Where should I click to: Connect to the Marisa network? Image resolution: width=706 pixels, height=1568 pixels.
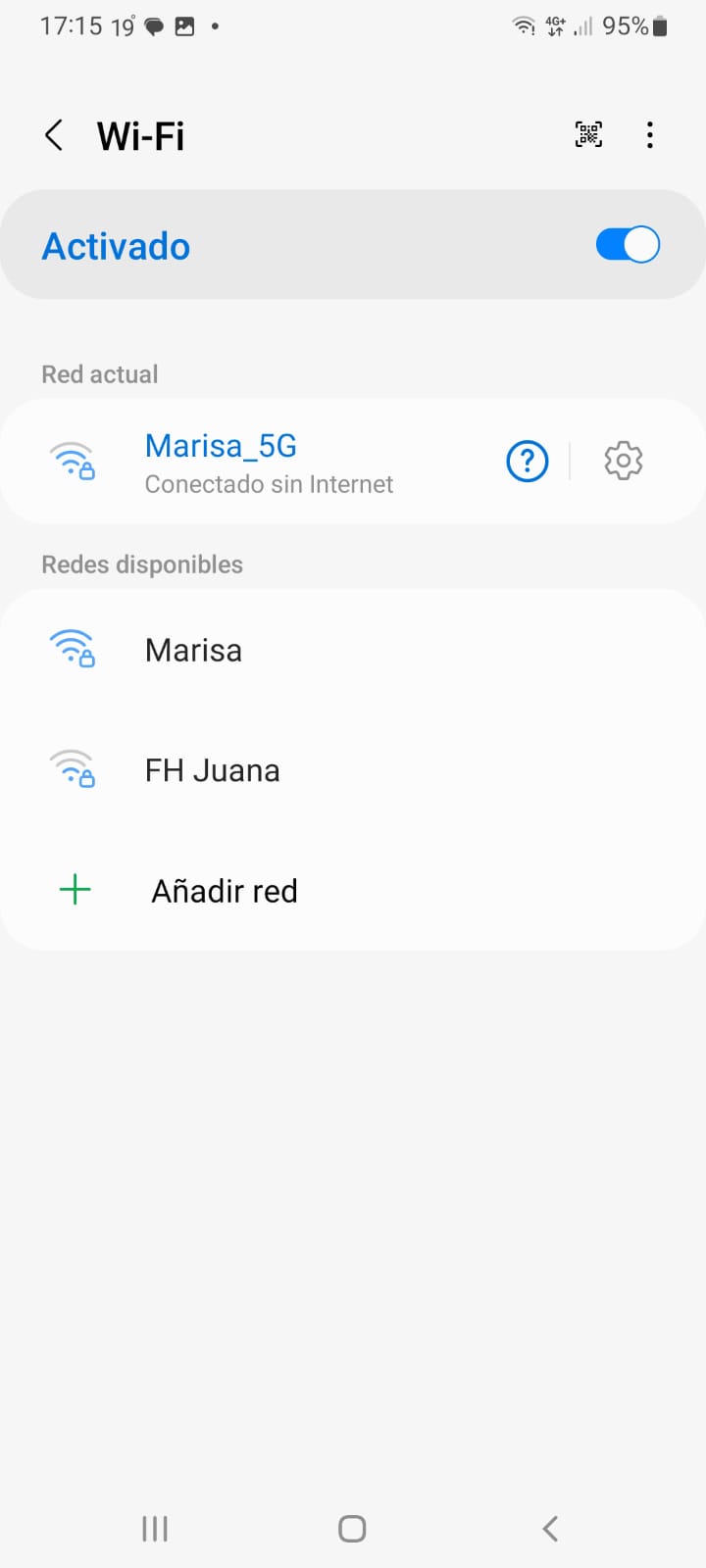[194, 650]
